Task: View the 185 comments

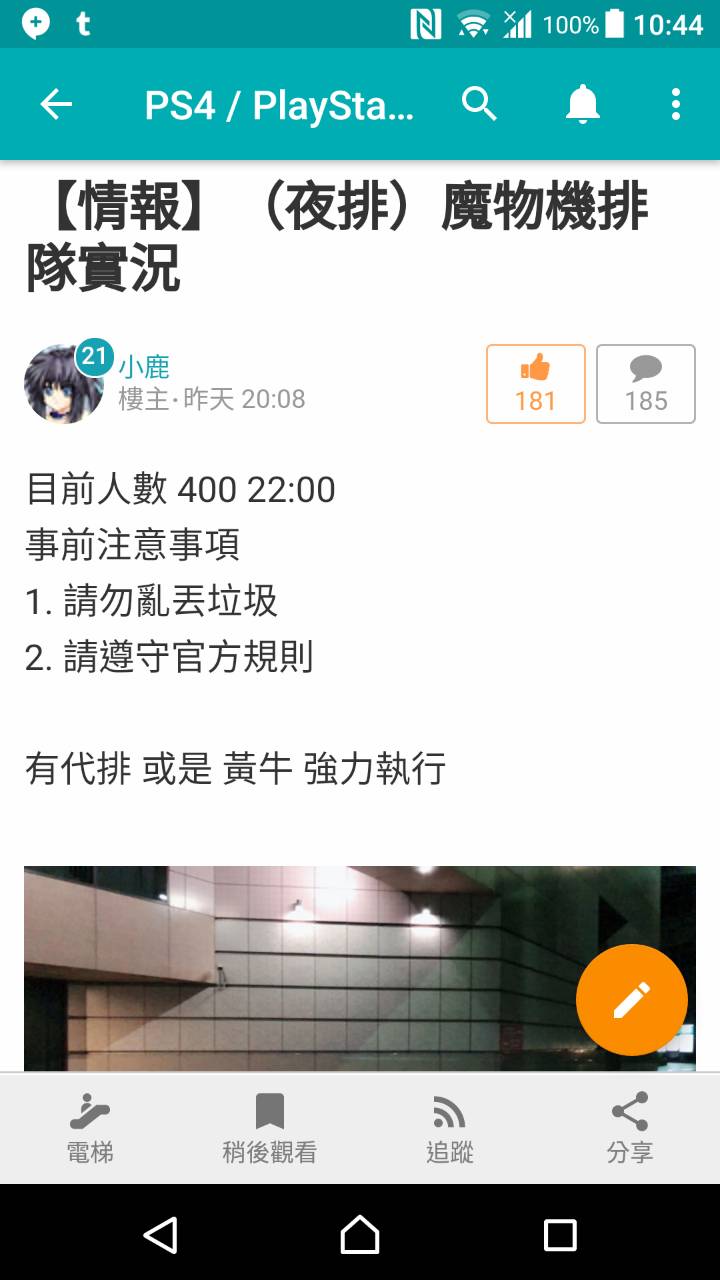Action: pos(645,384)
